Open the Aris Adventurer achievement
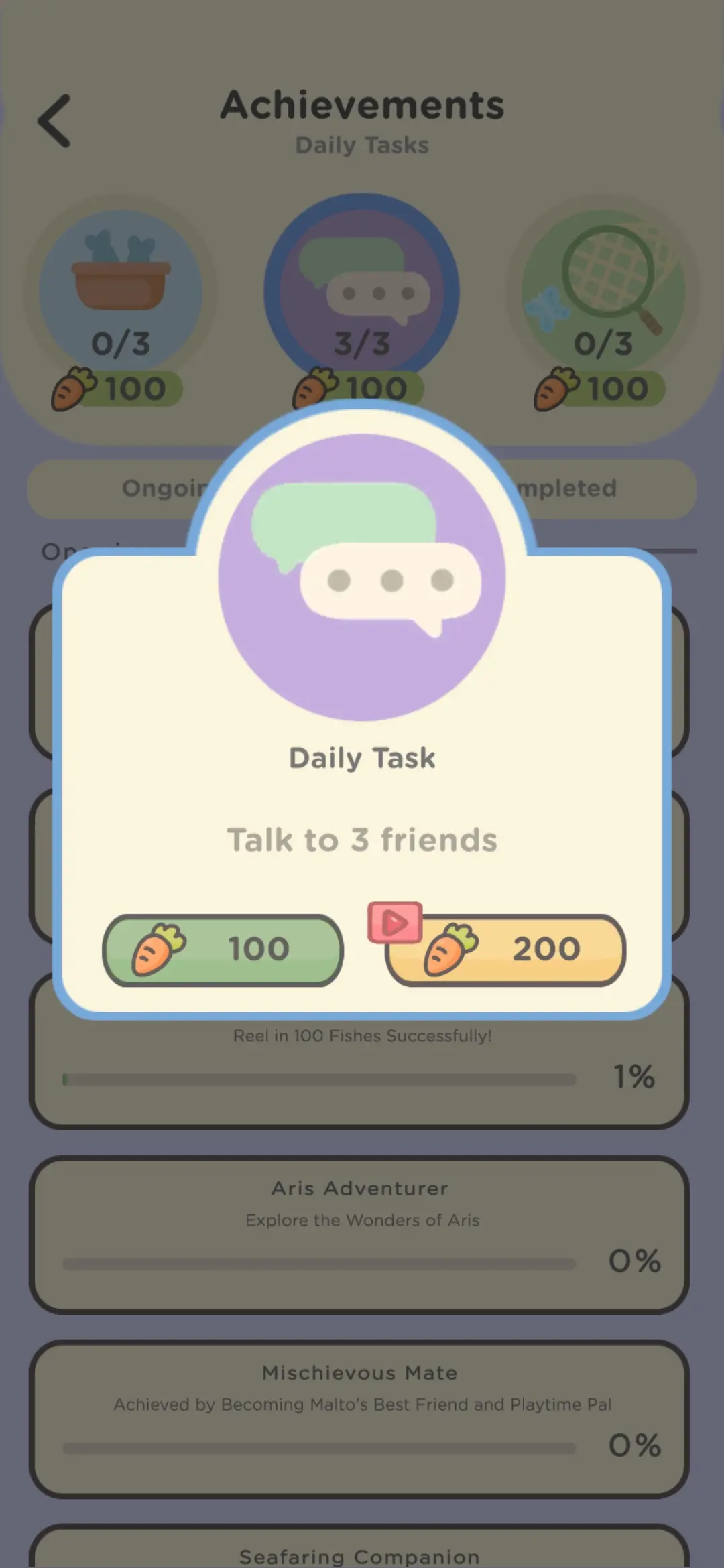 [x=359, y=1234]
